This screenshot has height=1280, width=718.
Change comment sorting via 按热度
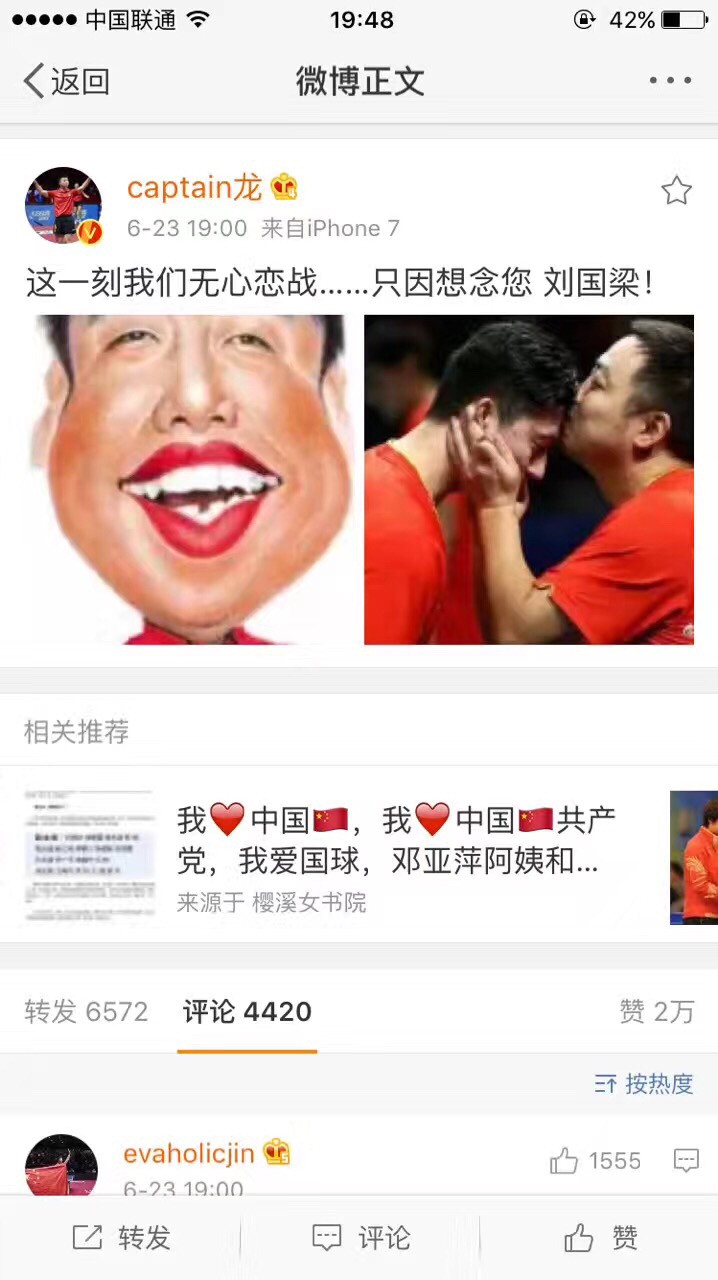643,1084
